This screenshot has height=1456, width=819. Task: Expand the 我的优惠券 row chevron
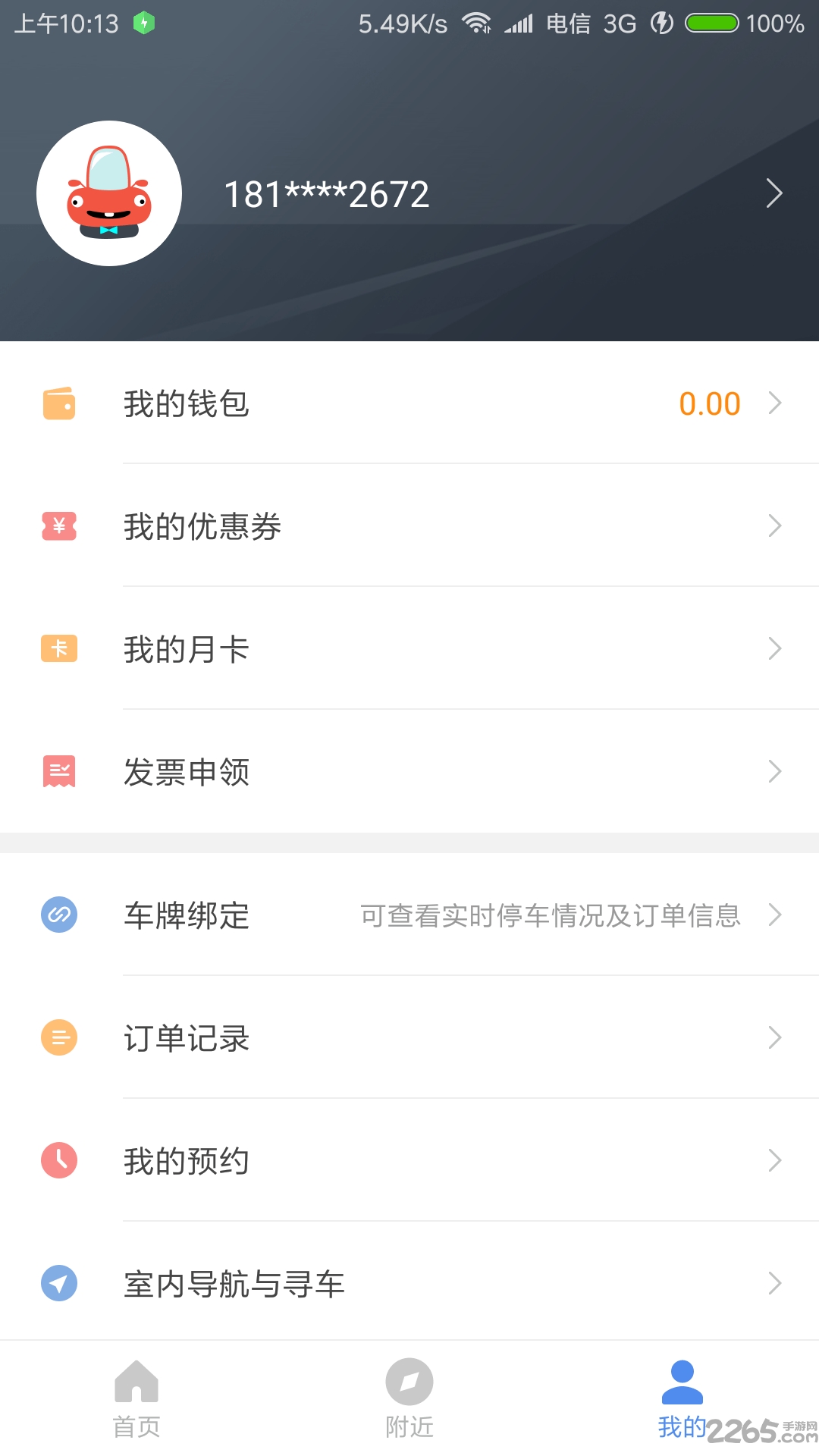774,526
